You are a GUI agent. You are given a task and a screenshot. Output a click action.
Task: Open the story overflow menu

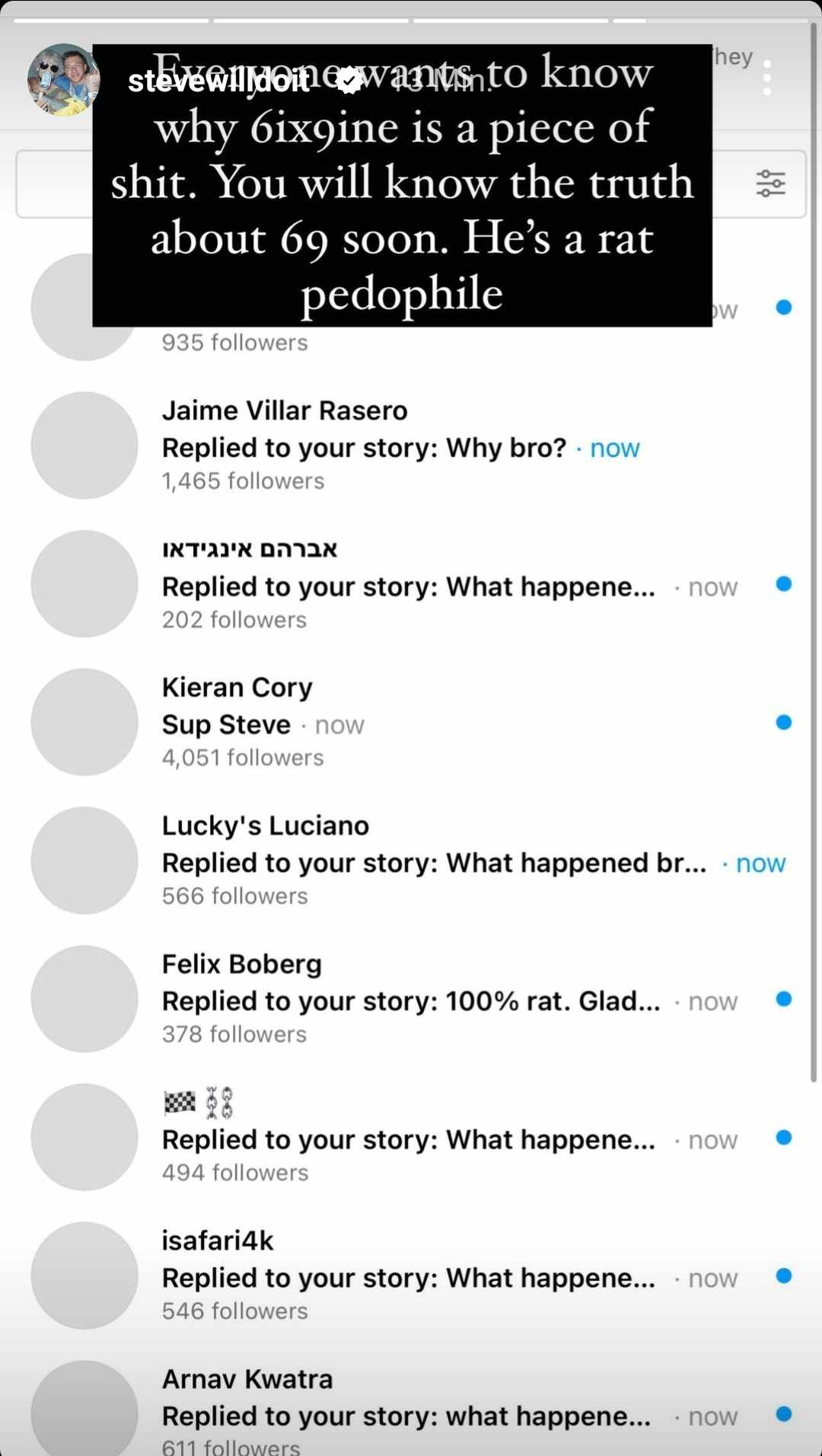click(x=766, y=78)
